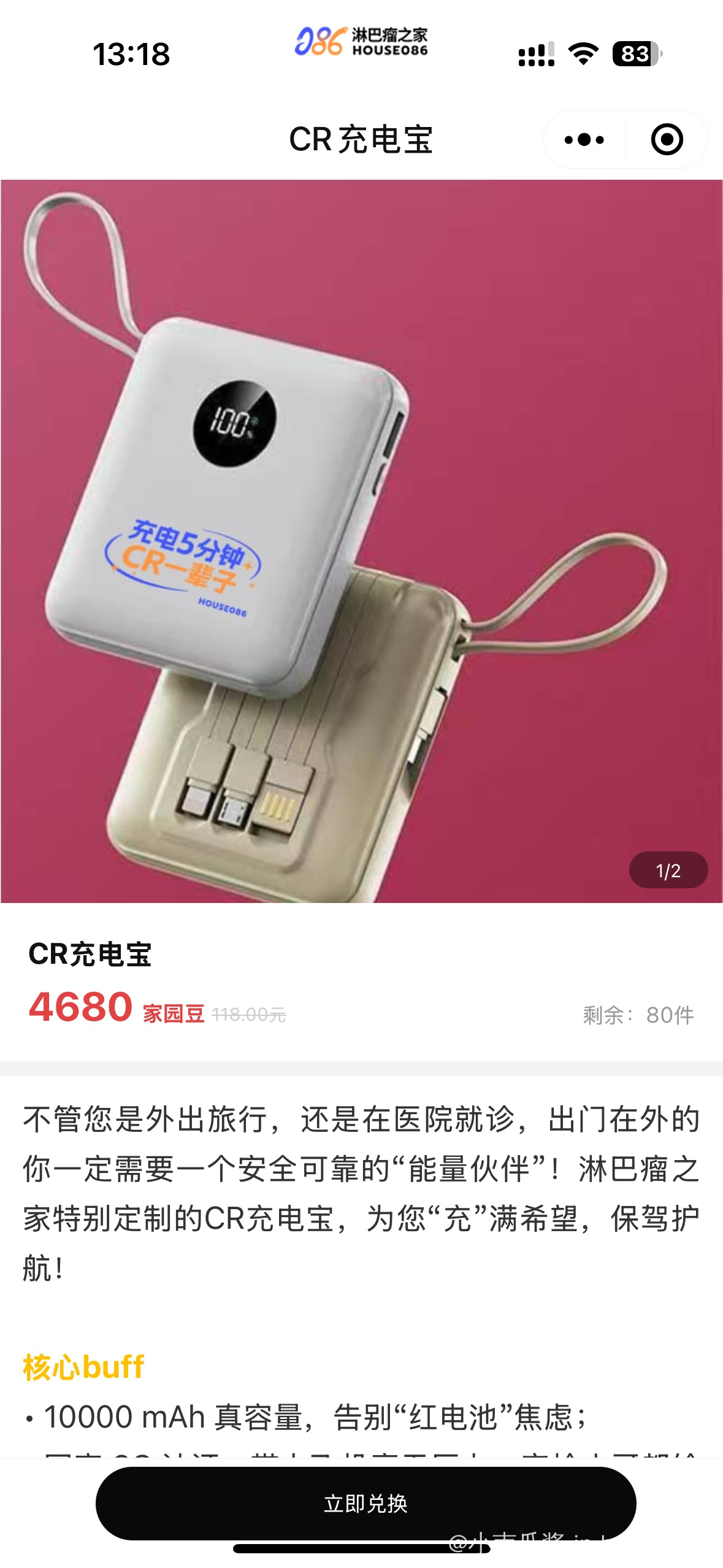723x1568 pixels.
Task: Tap the 立即兑换 button to redeem
Action: [x=365, y=1503]
